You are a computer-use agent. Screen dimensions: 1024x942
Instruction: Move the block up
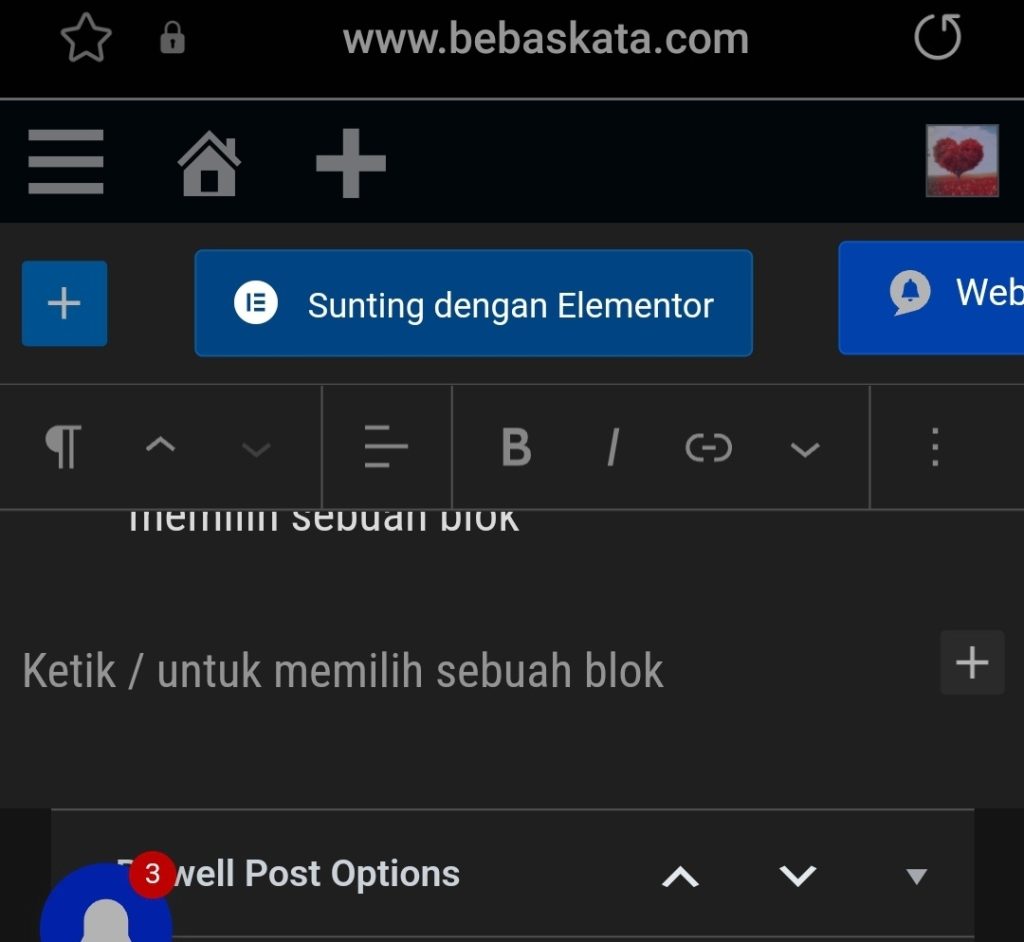click(x=160, y=446)
